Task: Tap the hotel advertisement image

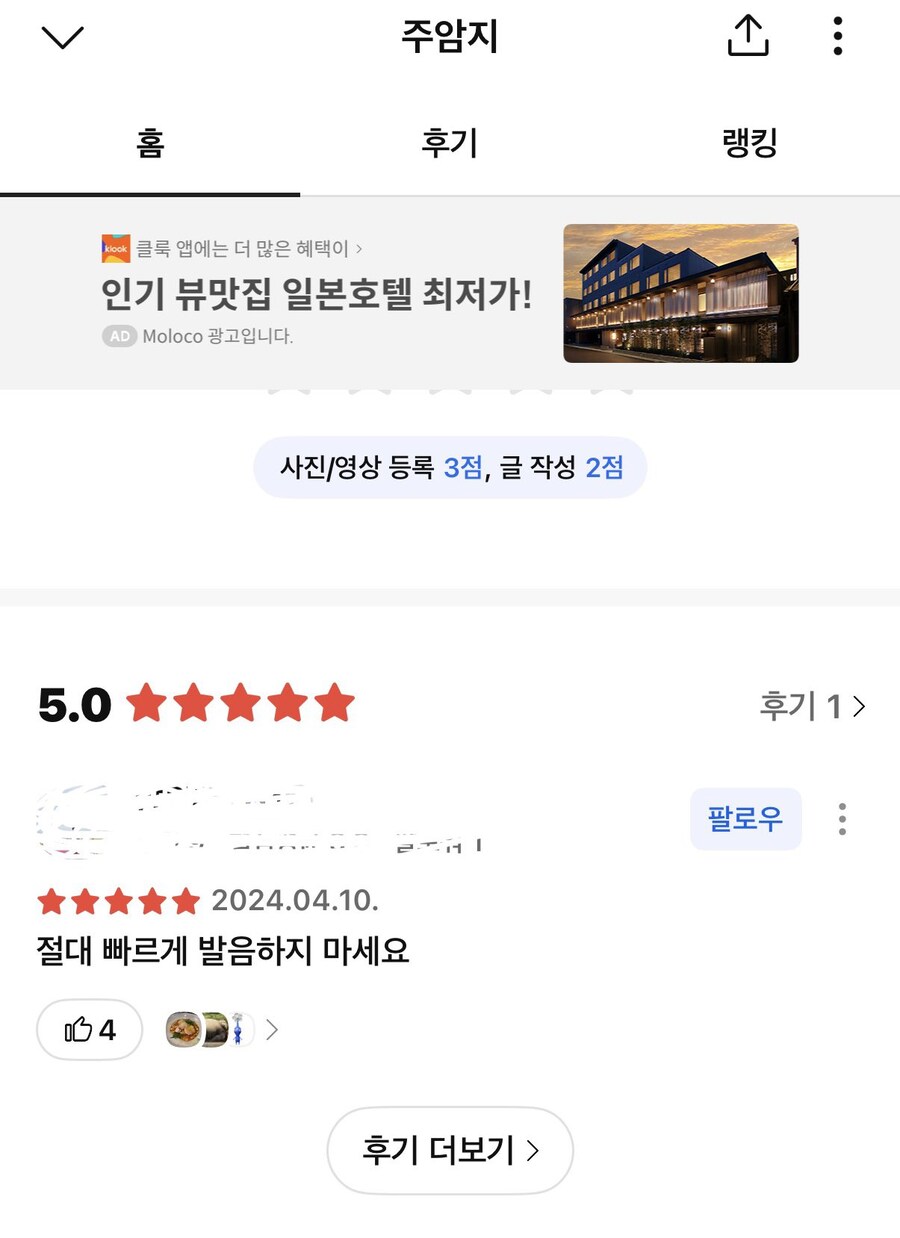Action: (x=680, y=292)
